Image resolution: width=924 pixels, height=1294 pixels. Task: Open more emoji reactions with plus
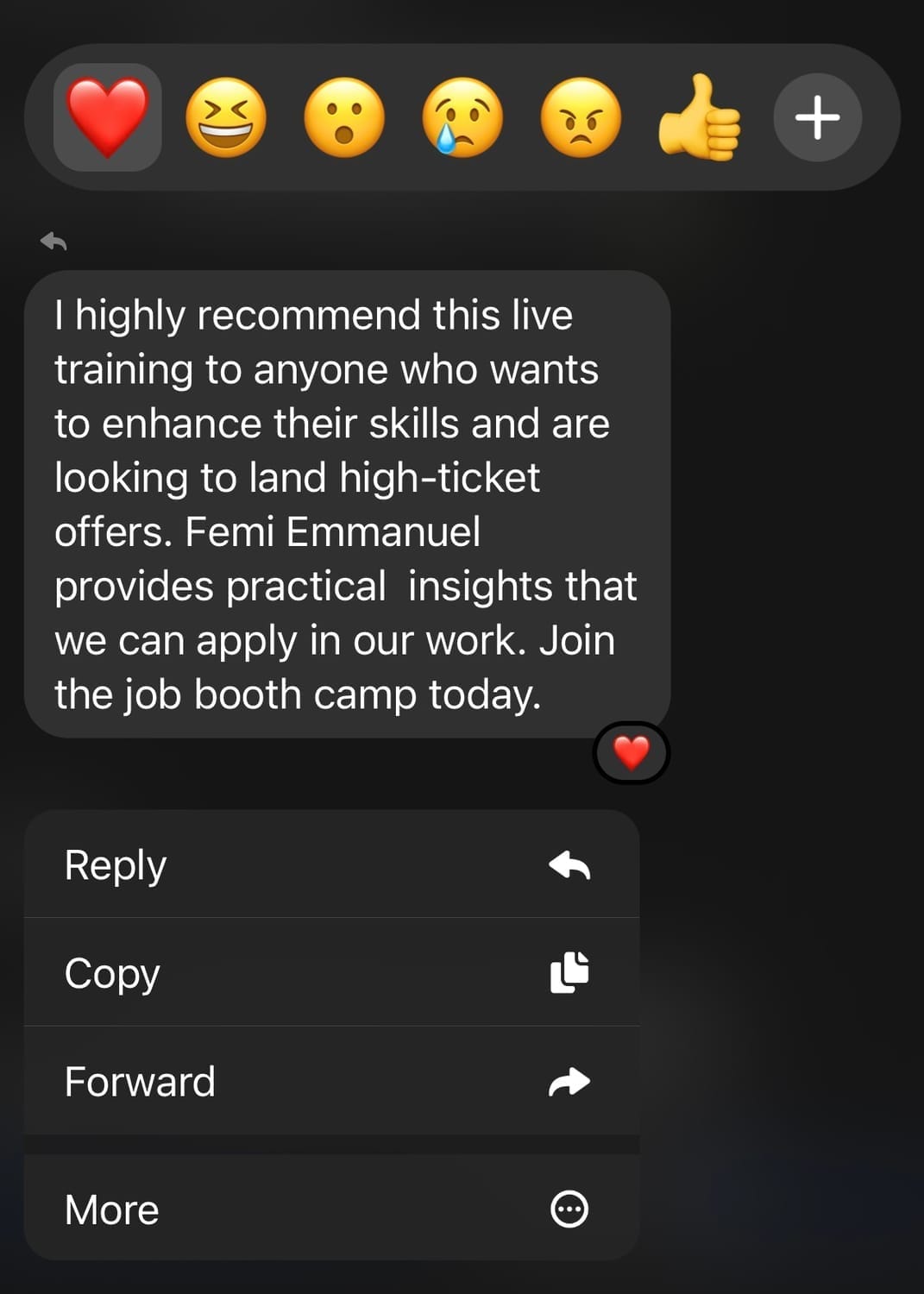pos(817,117)
